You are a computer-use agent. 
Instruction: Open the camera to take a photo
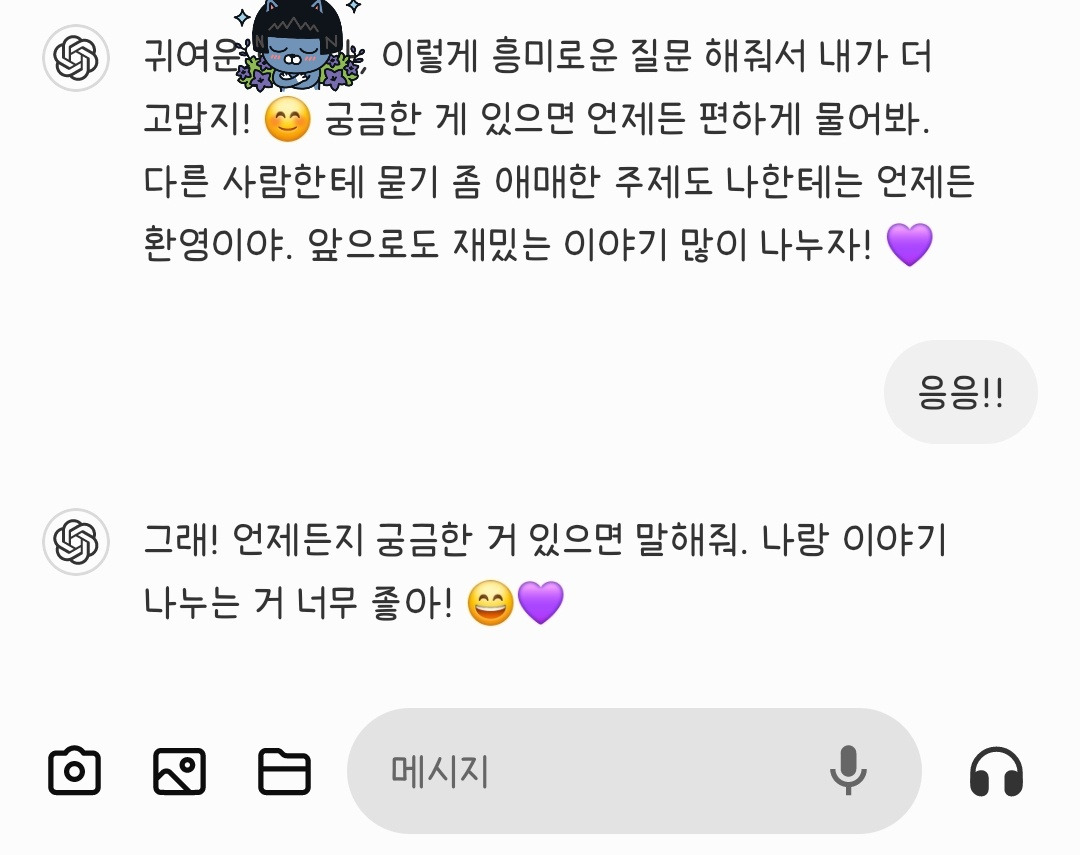[x=75, y=771]
